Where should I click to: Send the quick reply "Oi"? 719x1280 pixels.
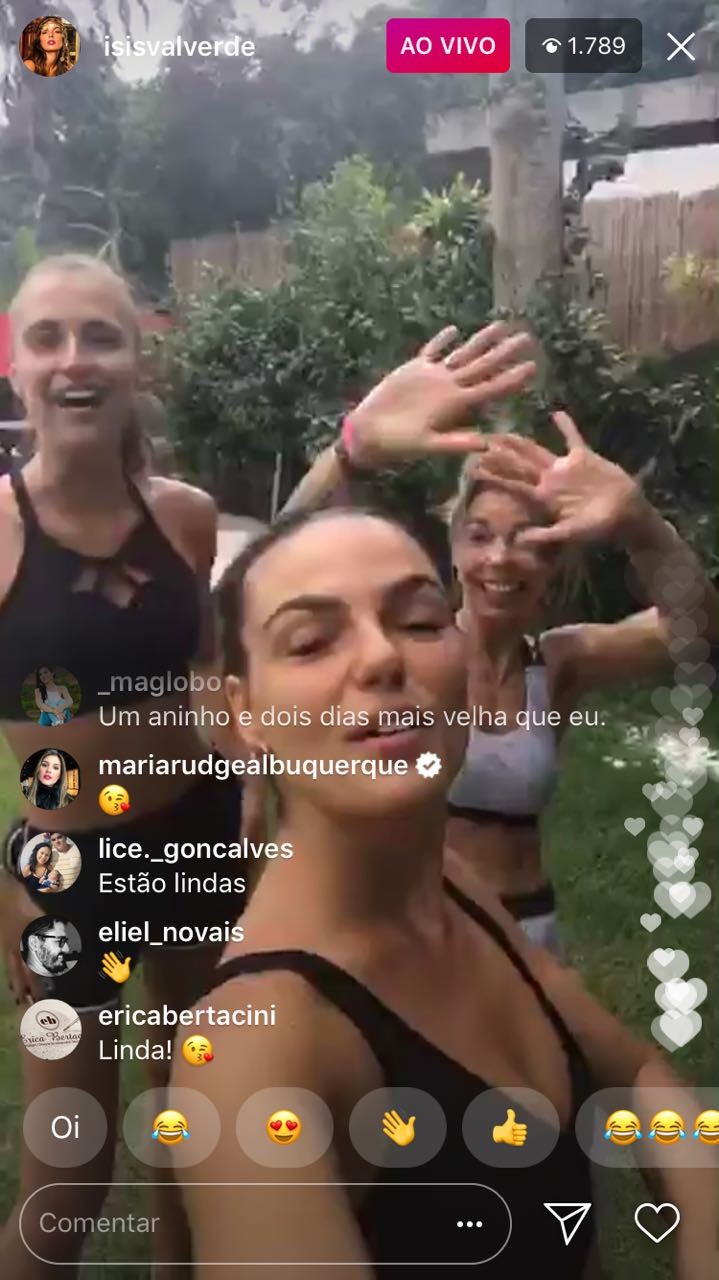click(x=65, y=1127)
